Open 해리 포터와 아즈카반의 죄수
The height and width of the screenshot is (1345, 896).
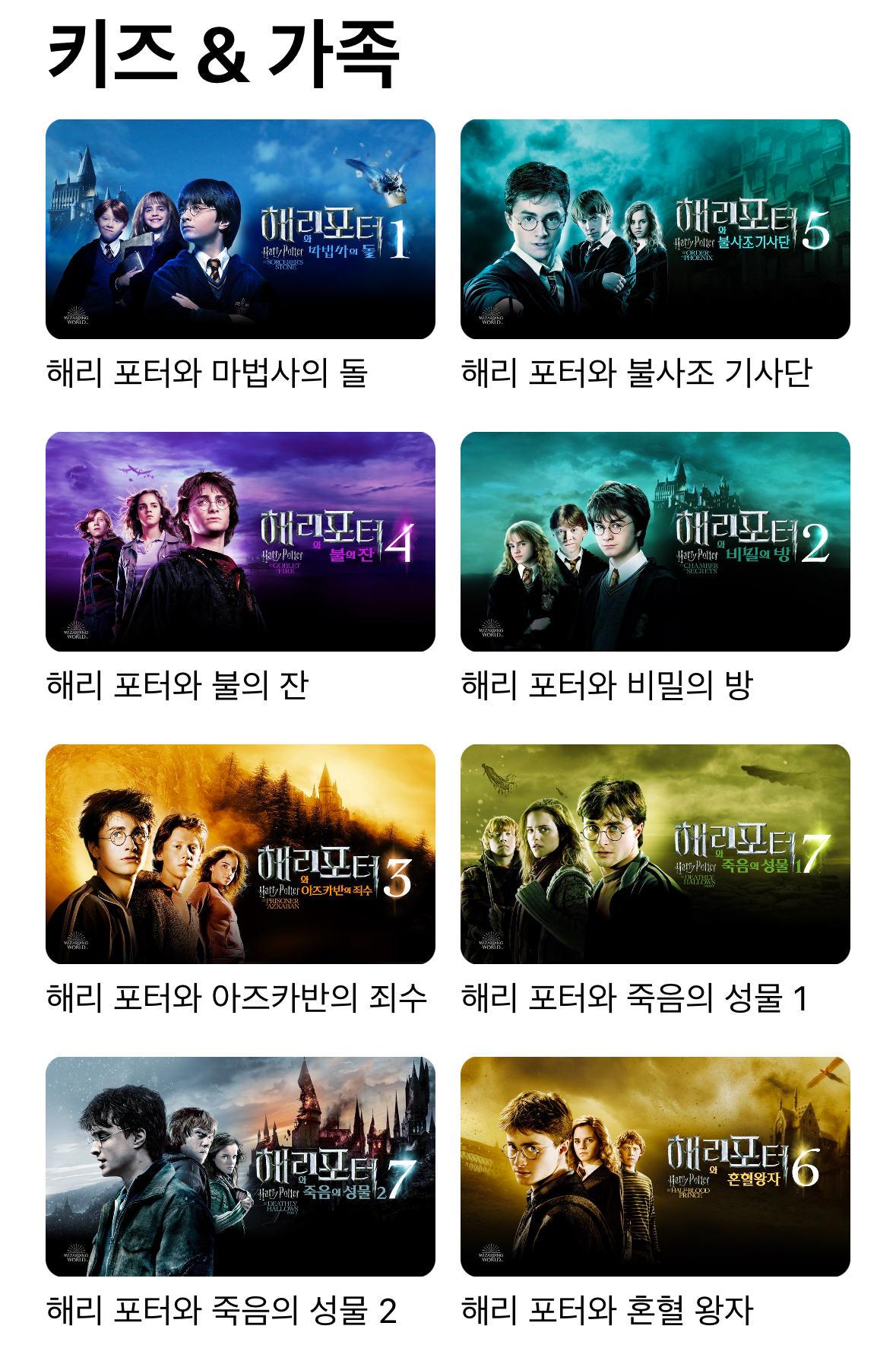point(240,854)
